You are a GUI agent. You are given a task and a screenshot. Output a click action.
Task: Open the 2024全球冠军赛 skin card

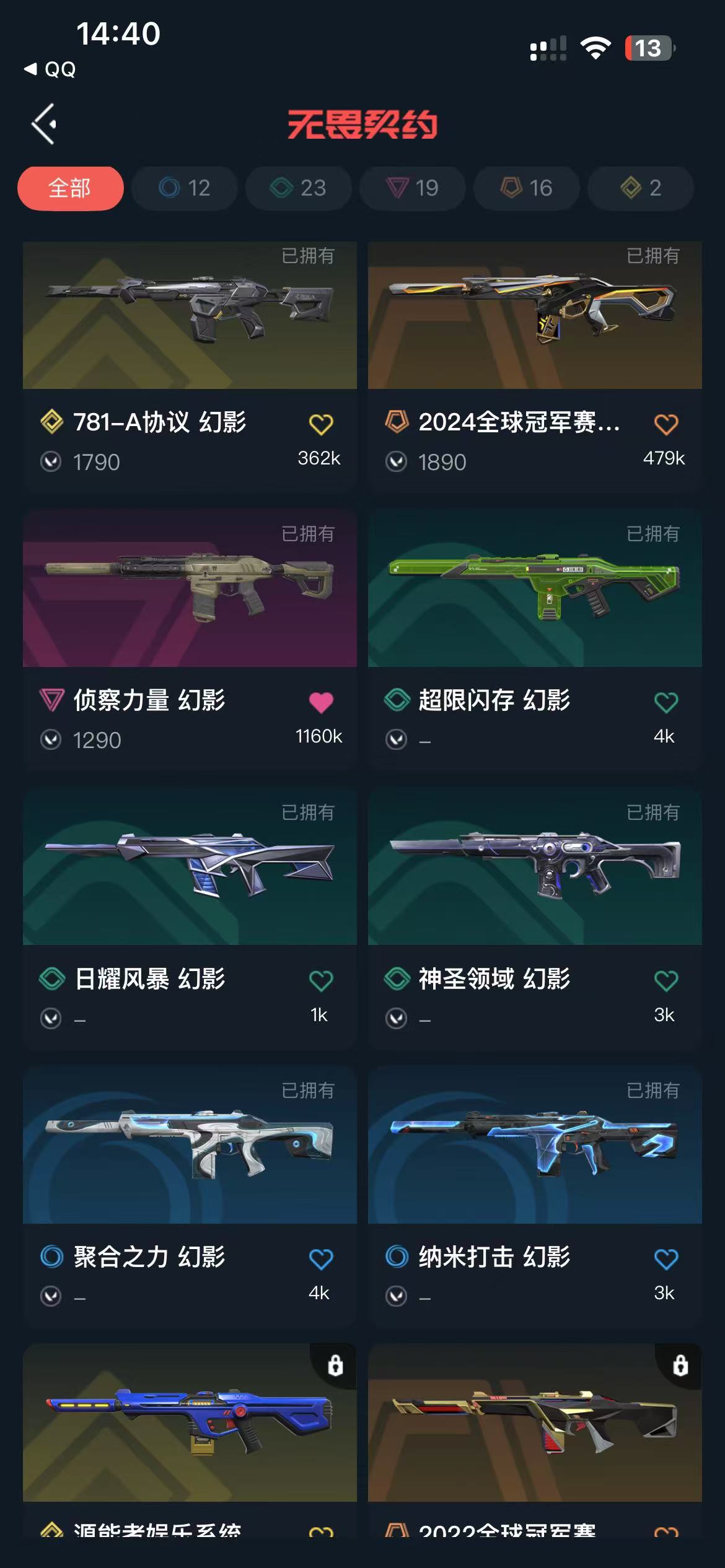pyautogui.click(x=534, y=316)
